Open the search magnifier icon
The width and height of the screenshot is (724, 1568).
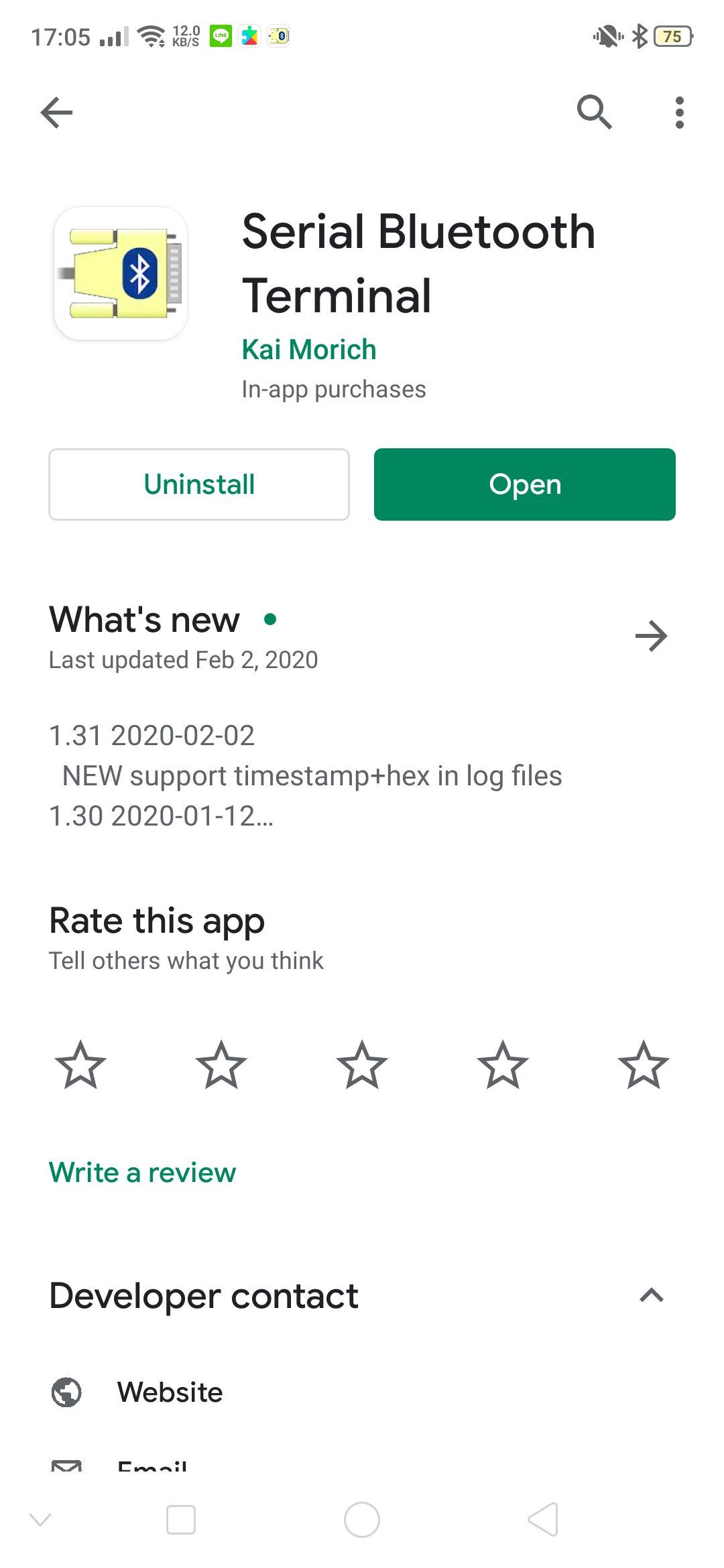tap(594, 111)
